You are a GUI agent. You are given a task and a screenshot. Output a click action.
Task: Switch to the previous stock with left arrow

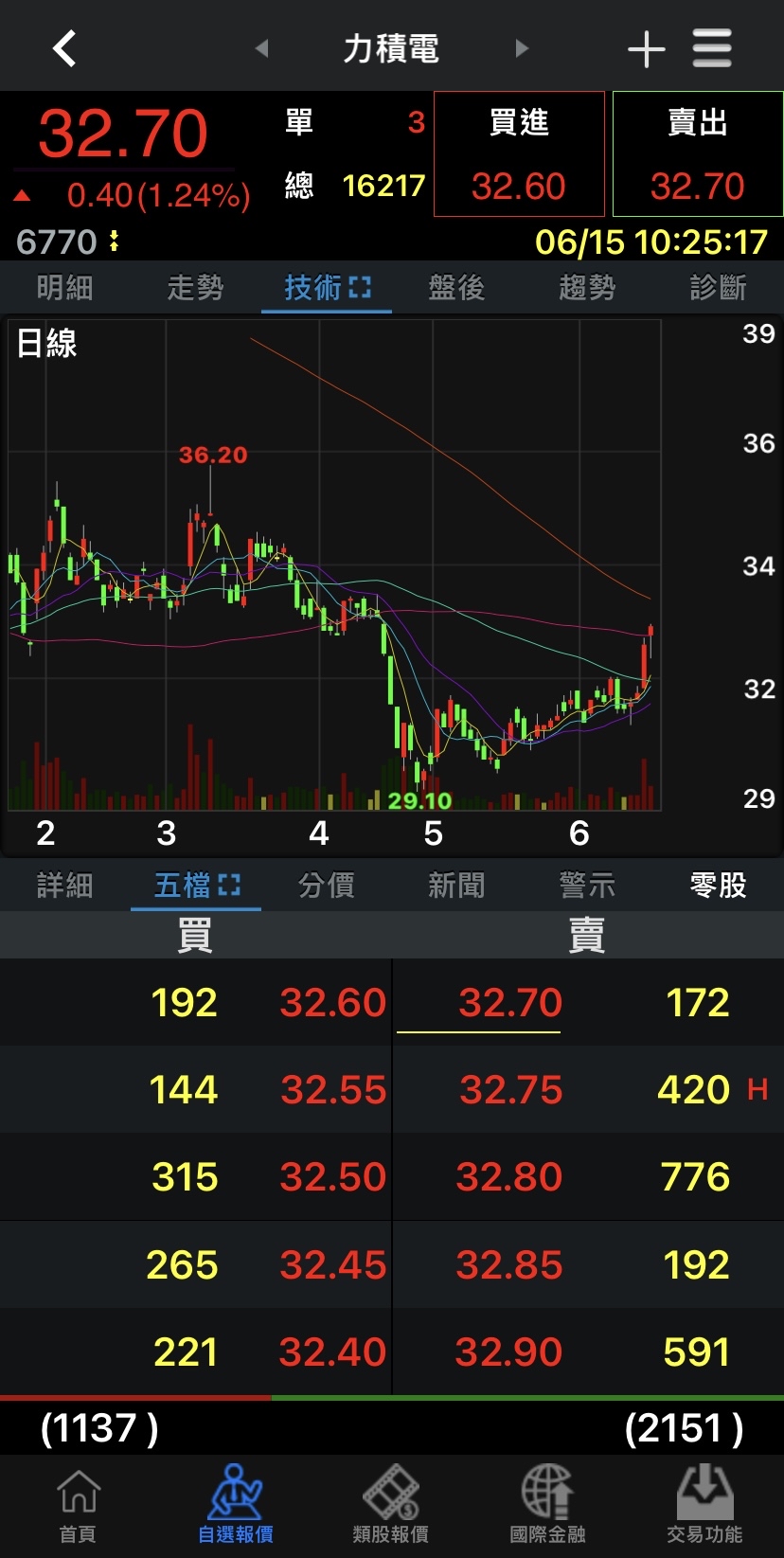(x=262, y=48)
